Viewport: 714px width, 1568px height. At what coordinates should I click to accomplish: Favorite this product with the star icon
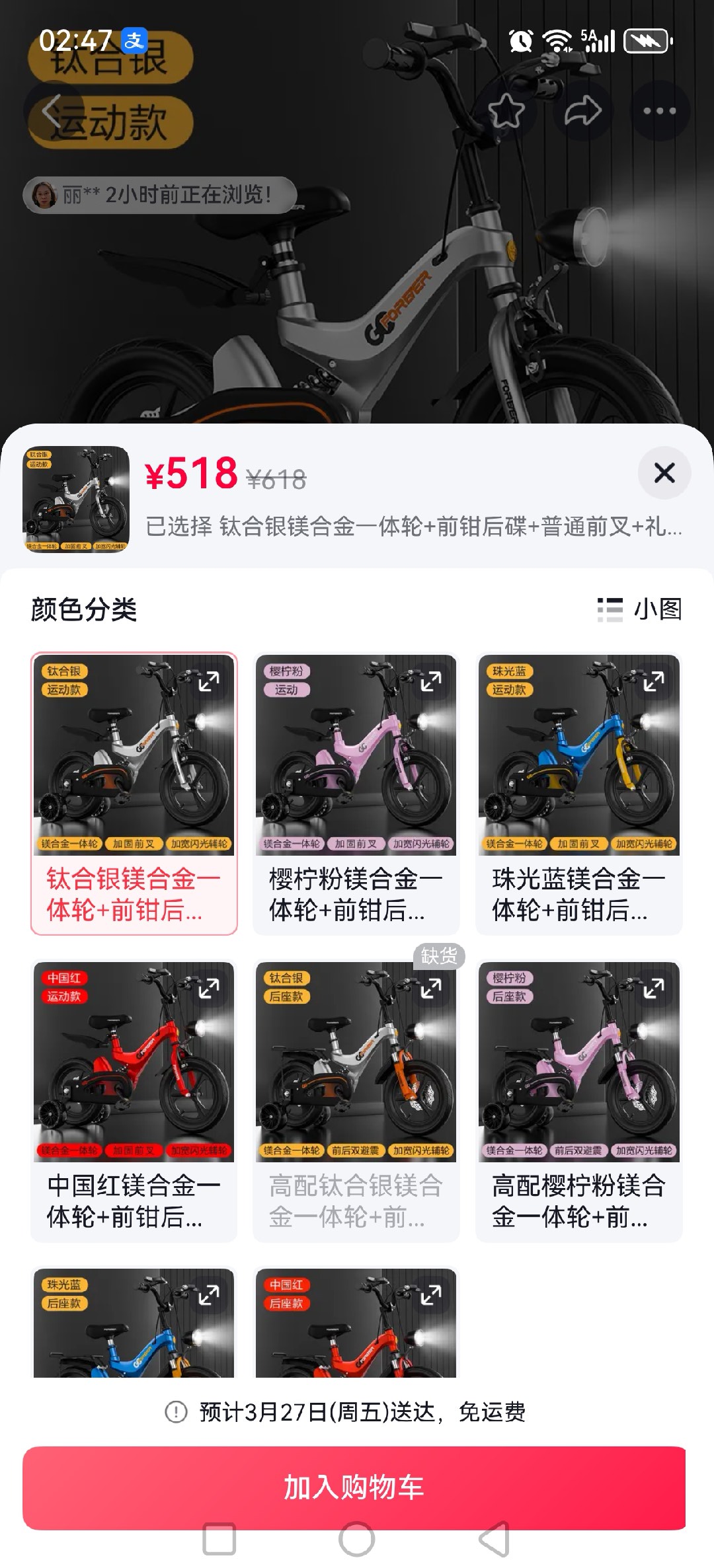[506, 110]
